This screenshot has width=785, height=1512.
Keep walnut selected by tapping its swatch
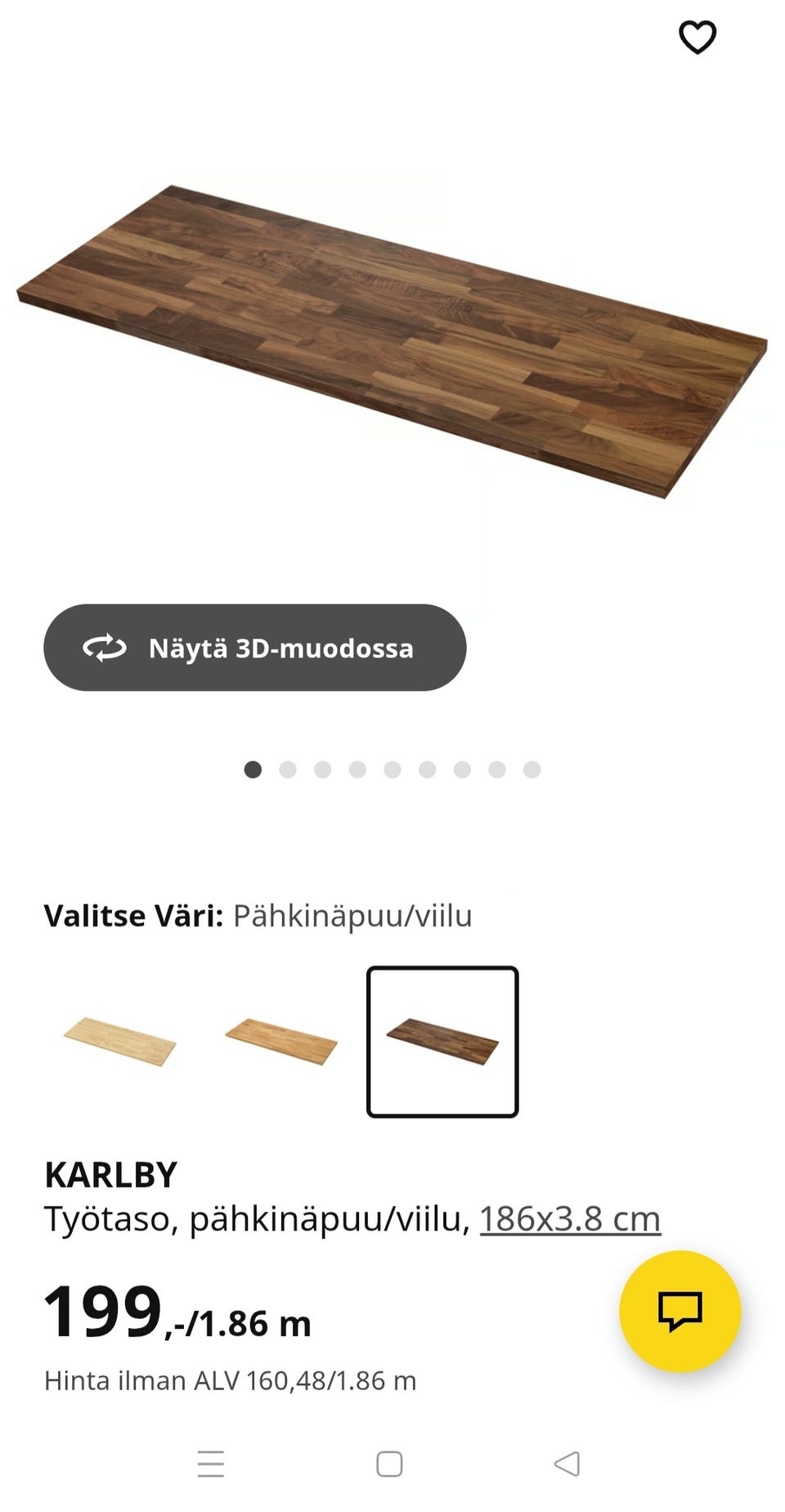point(444,1039)
